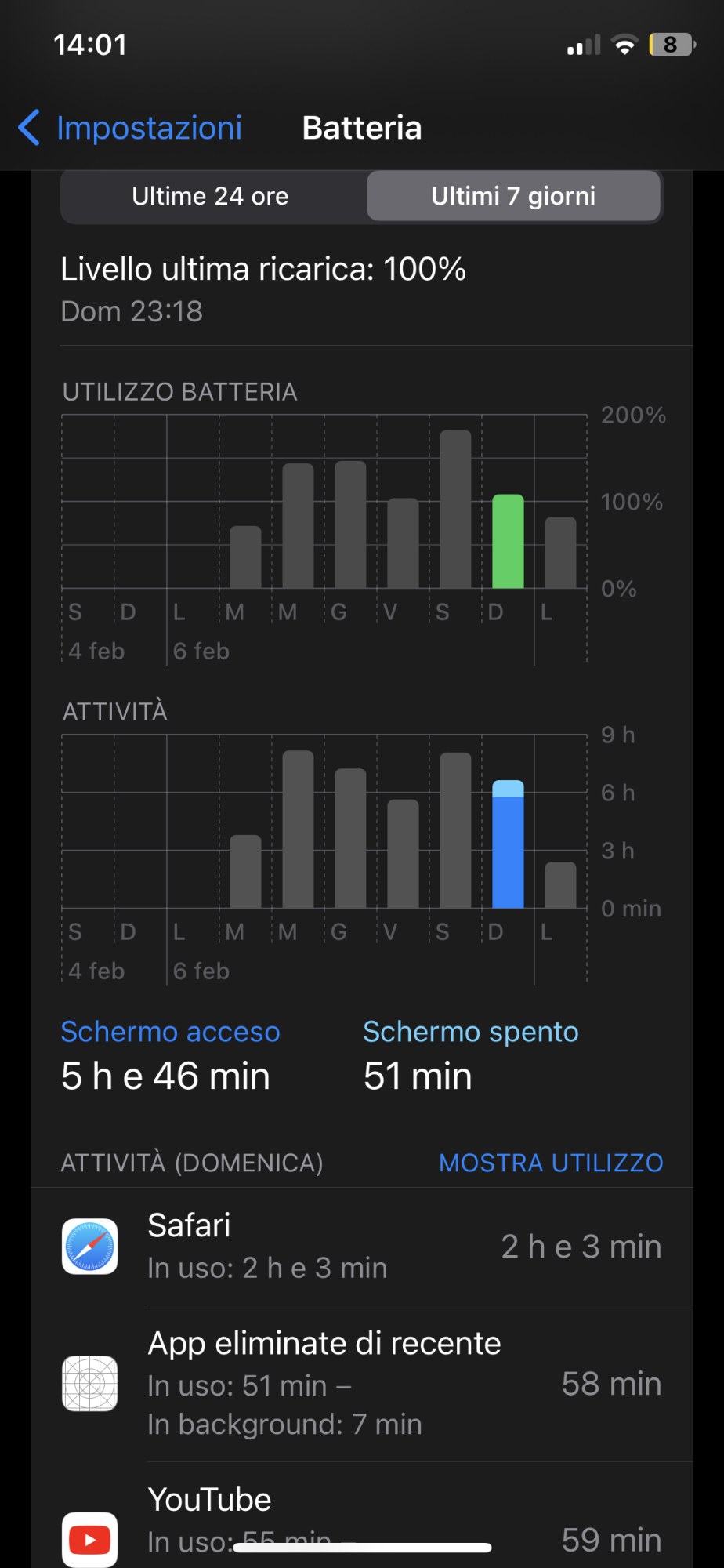Select the green Sunday battery usage bar
The width and height of the screenshot is (724, 1568).
(x=508, y=541)
